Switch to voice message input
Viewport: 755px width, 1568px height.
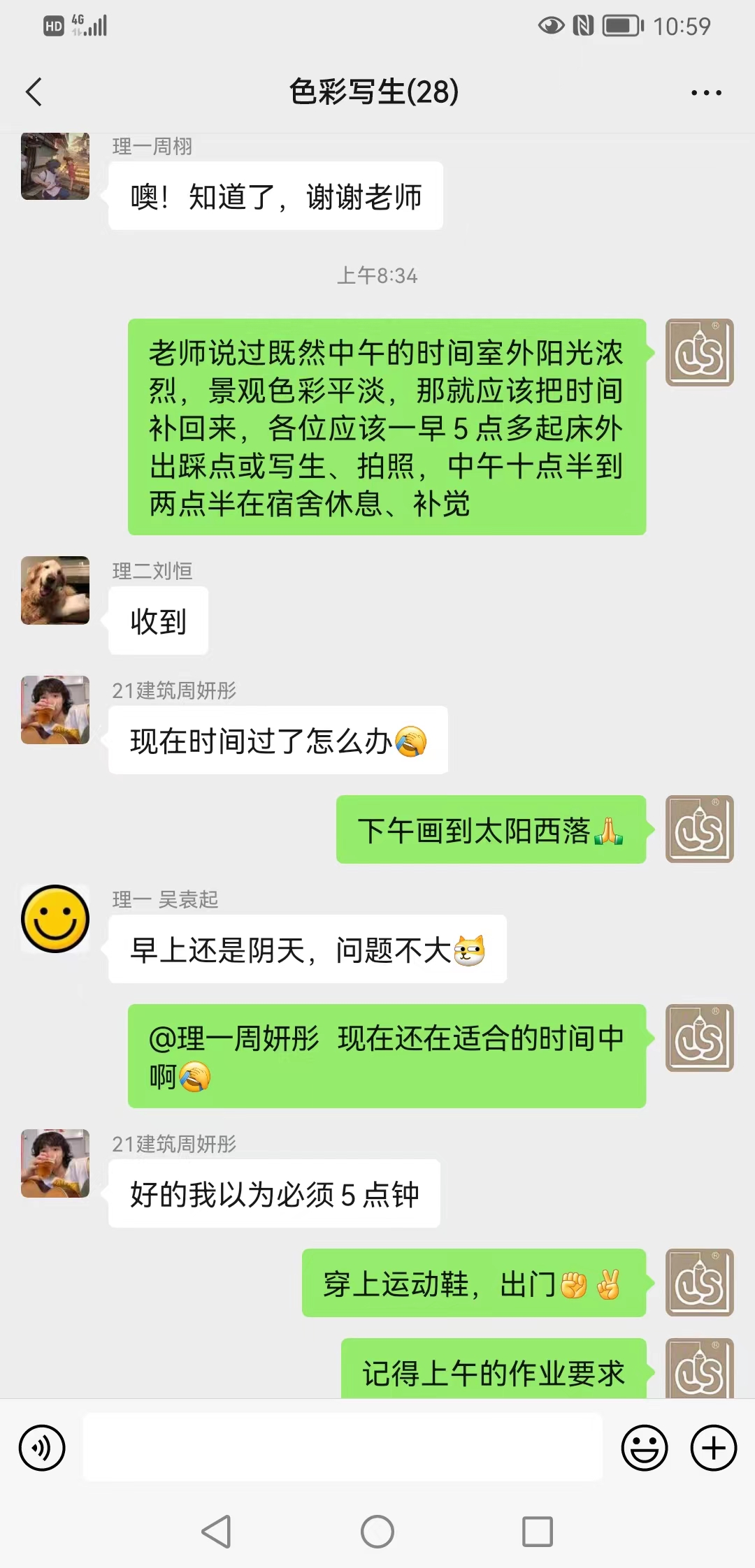[x=42, y=1449]
